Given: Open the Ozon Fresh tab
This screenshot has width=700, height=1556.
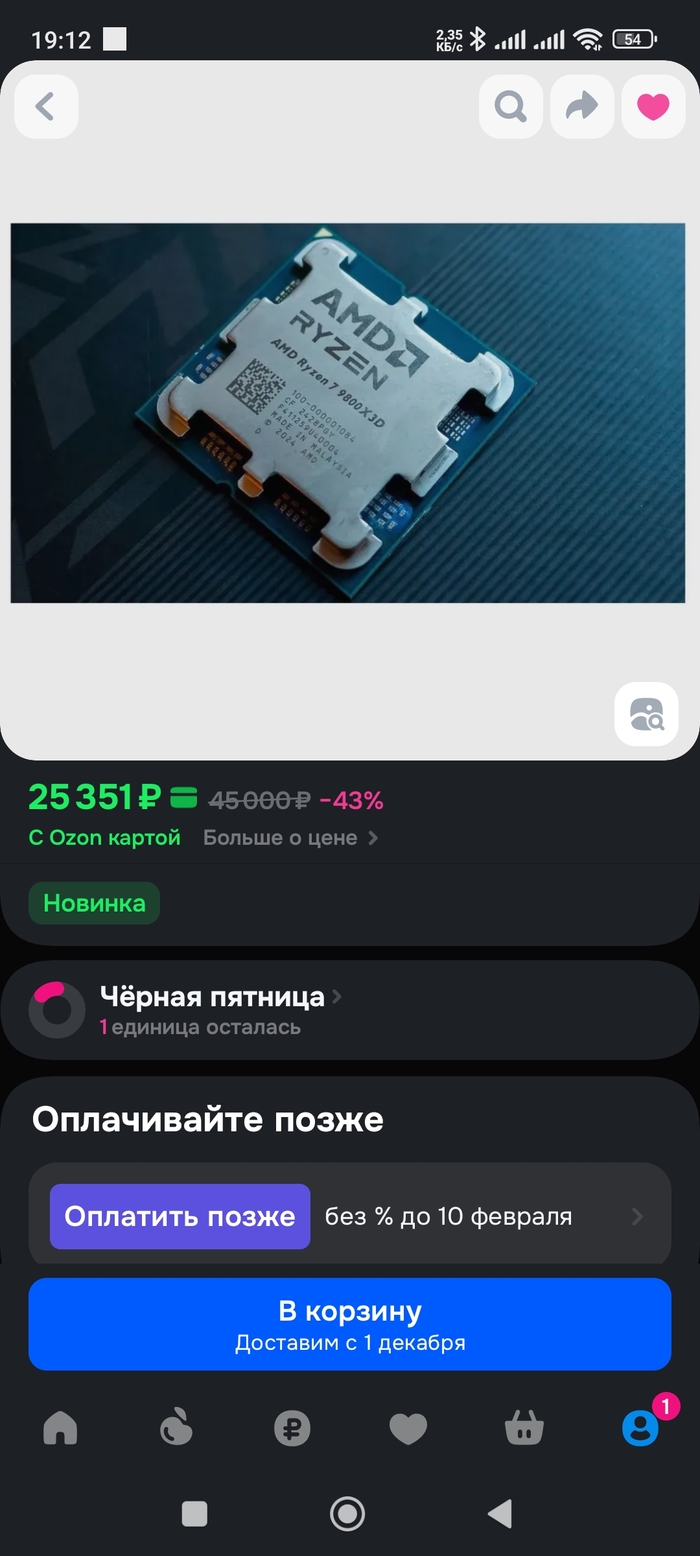Looking at the screenshot, I should 176,1428.
